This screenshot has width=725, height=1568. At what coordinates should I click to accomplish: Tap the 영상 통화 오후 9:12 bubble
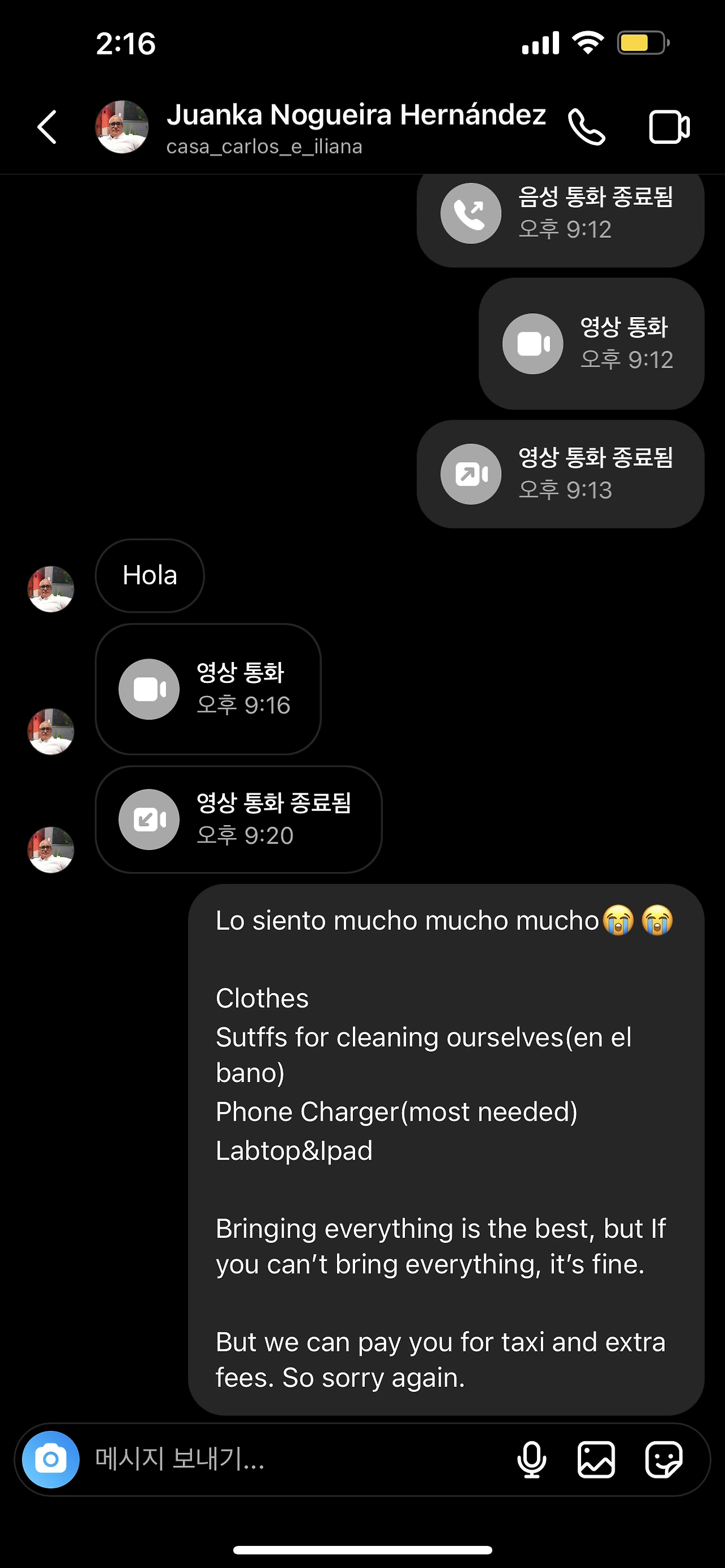[591, 344]
